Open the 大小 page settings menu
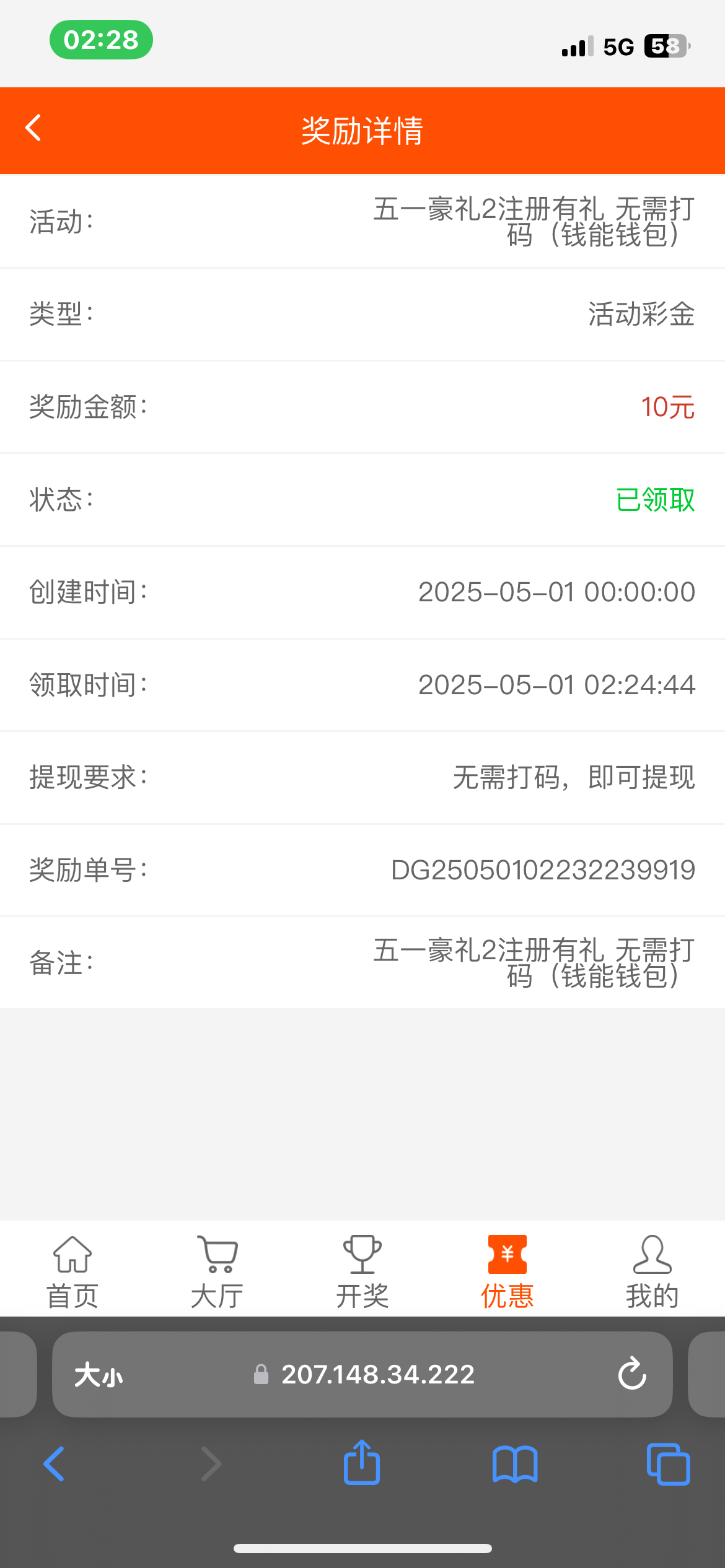 (99, 1375)
